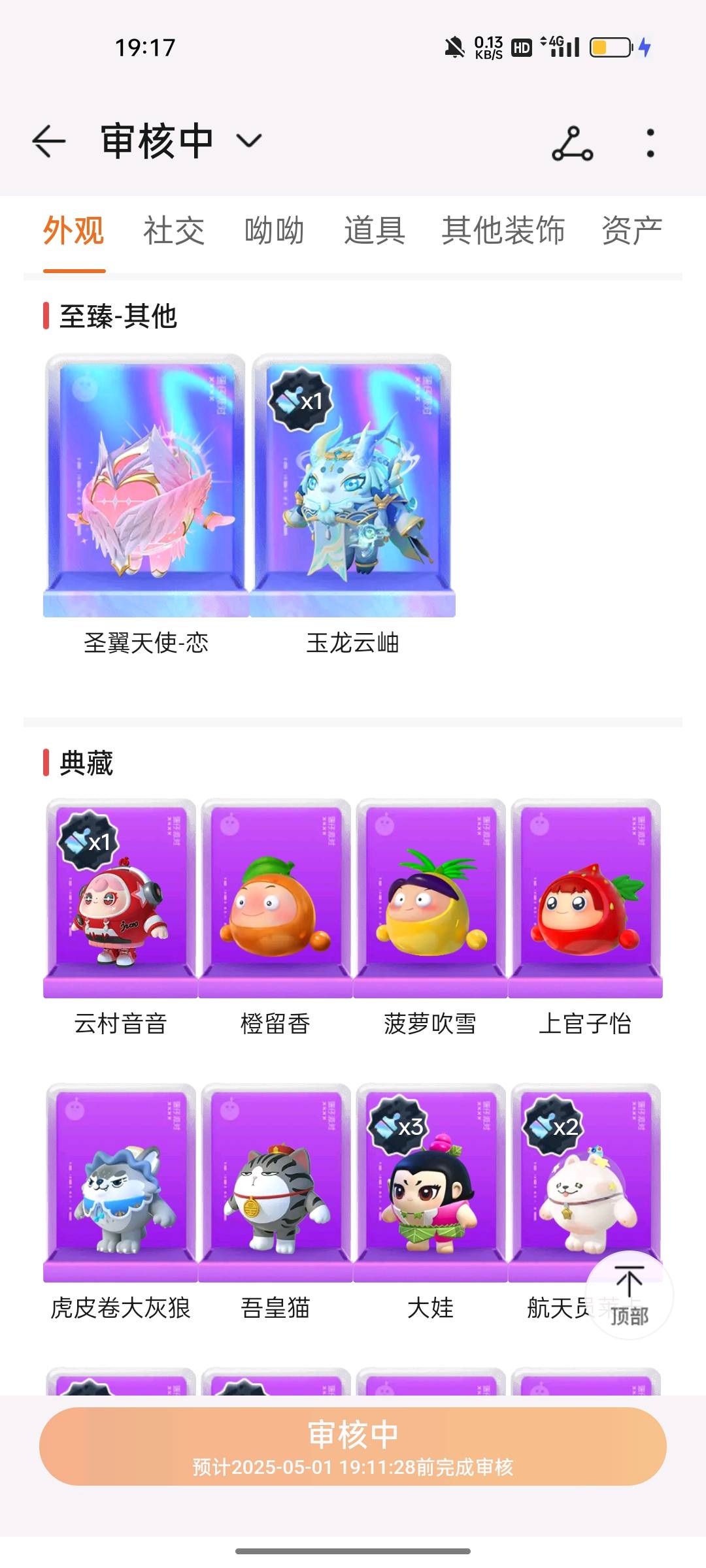
Task: Select the 资产 tab
Action: (x=631, y=231)
